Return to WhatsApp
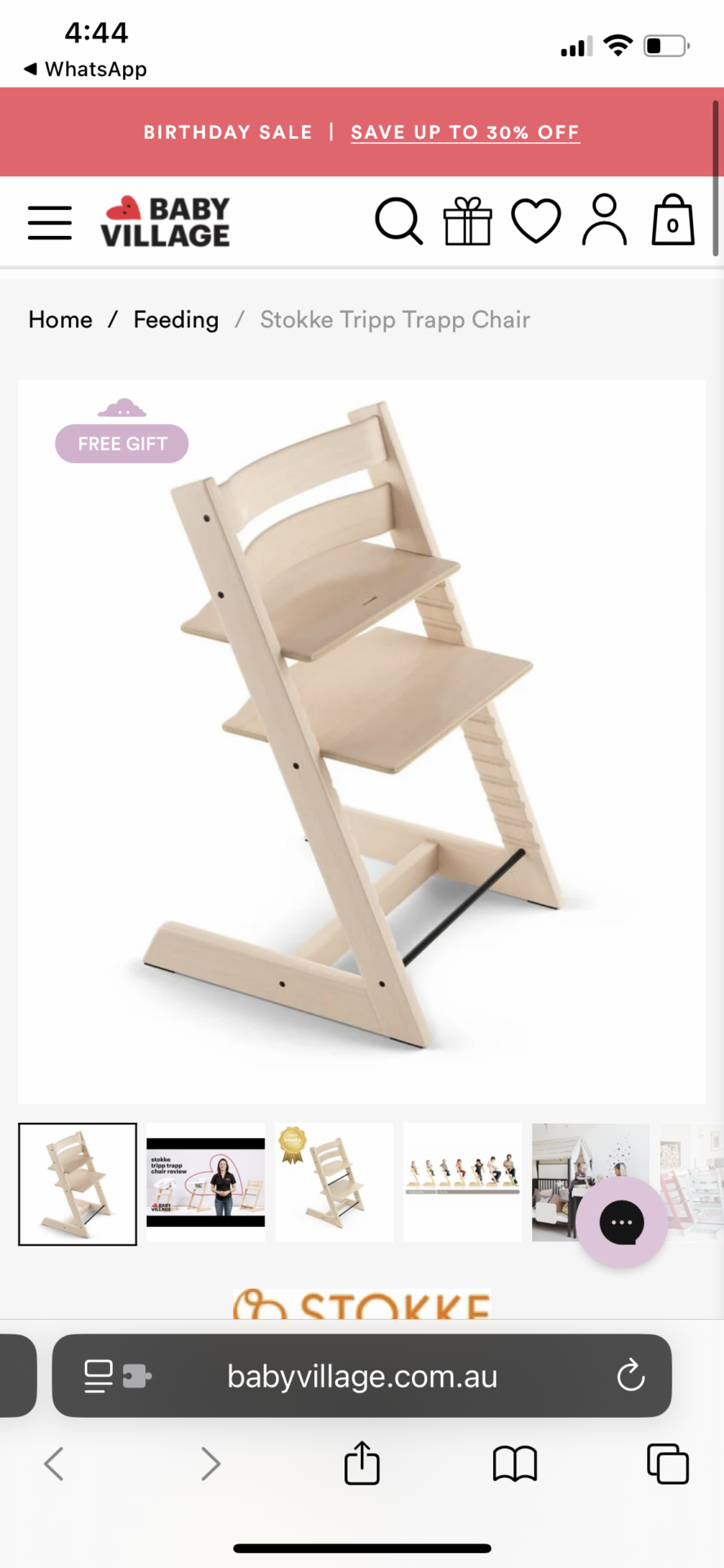The image size is (724, 1568). click(x=86, y=69)
